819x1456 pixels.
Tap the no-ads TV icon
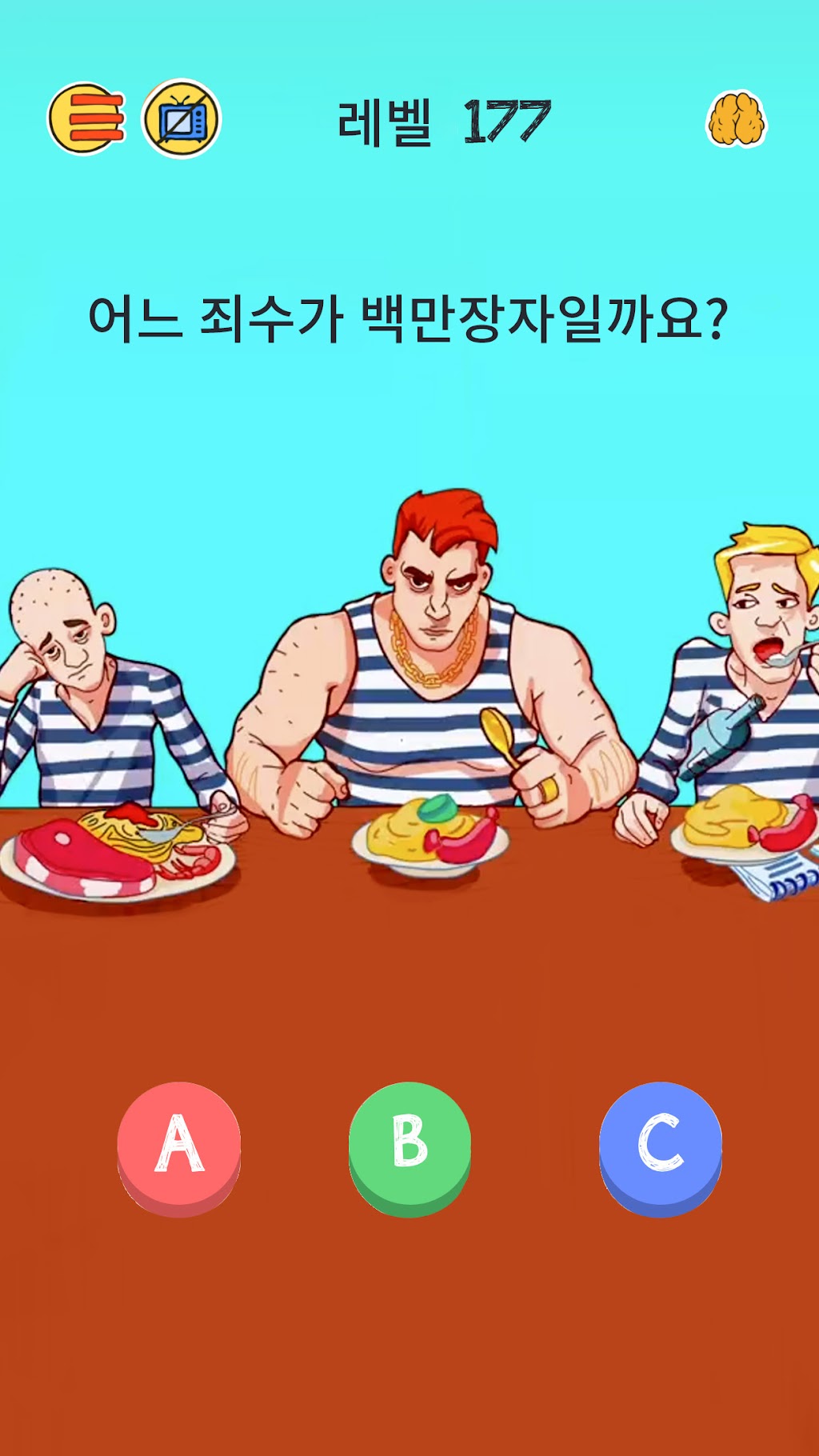coord(182,118)
